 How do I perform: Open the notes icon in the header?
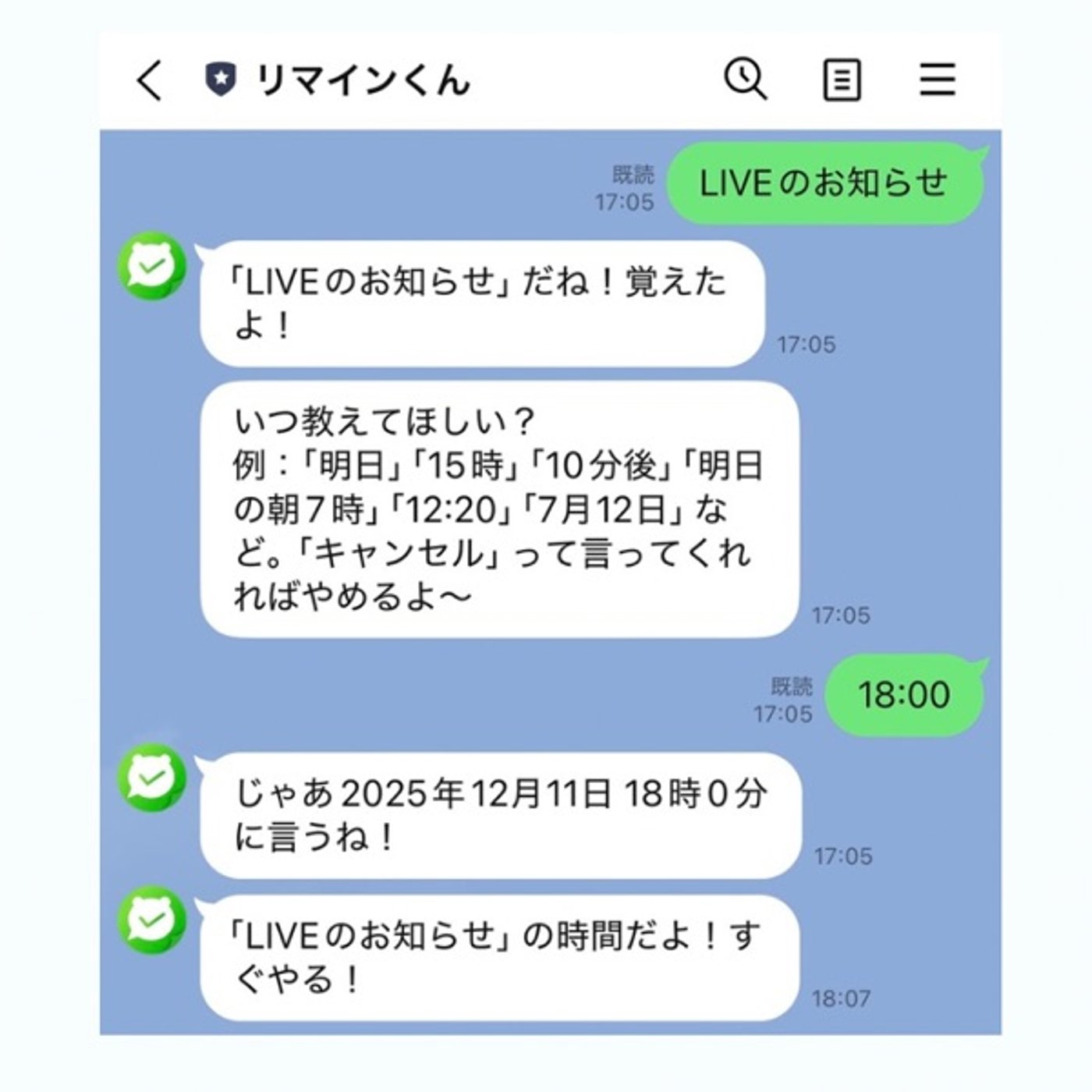842,80
